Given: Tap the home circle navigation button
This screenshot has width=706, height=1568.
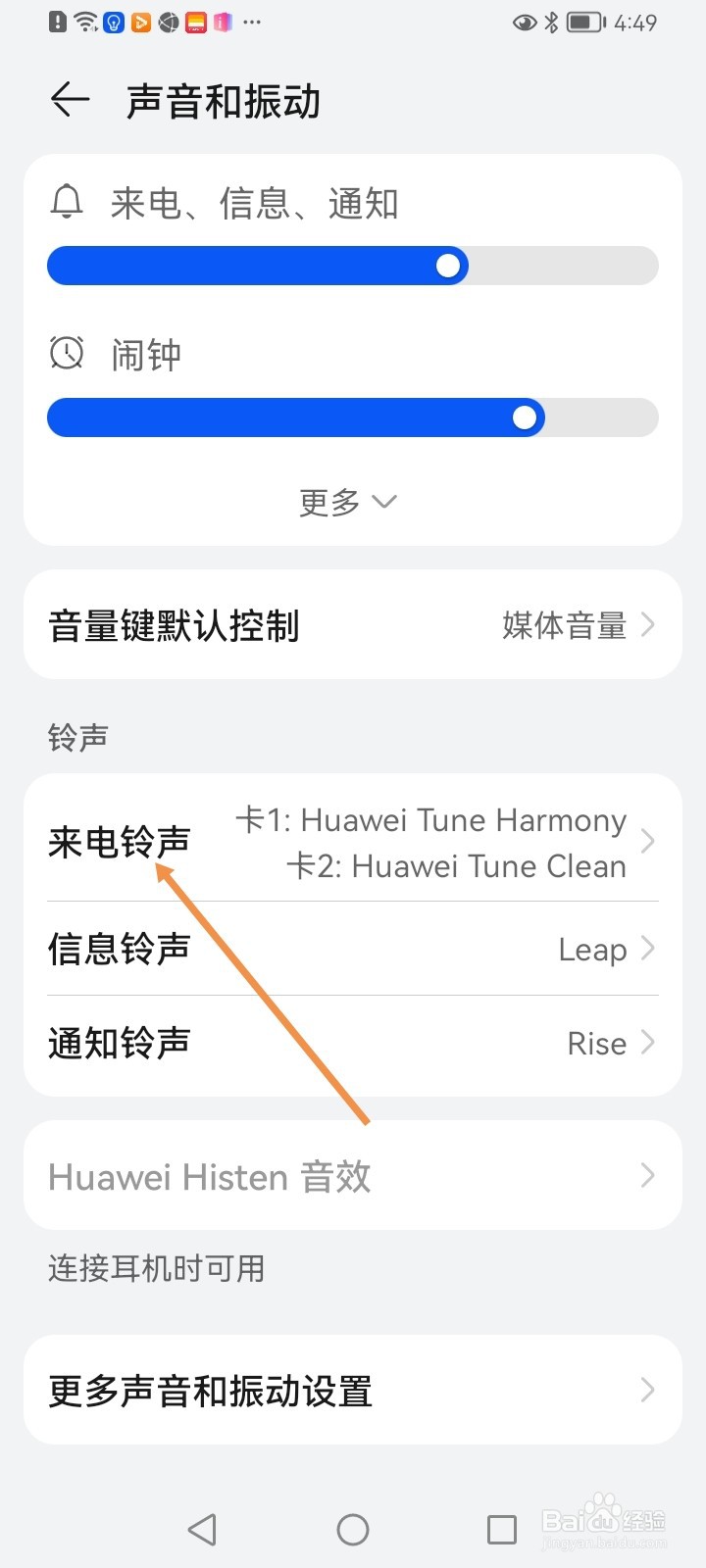Looking at the screenshot, I should click(x=352, y=1528).
